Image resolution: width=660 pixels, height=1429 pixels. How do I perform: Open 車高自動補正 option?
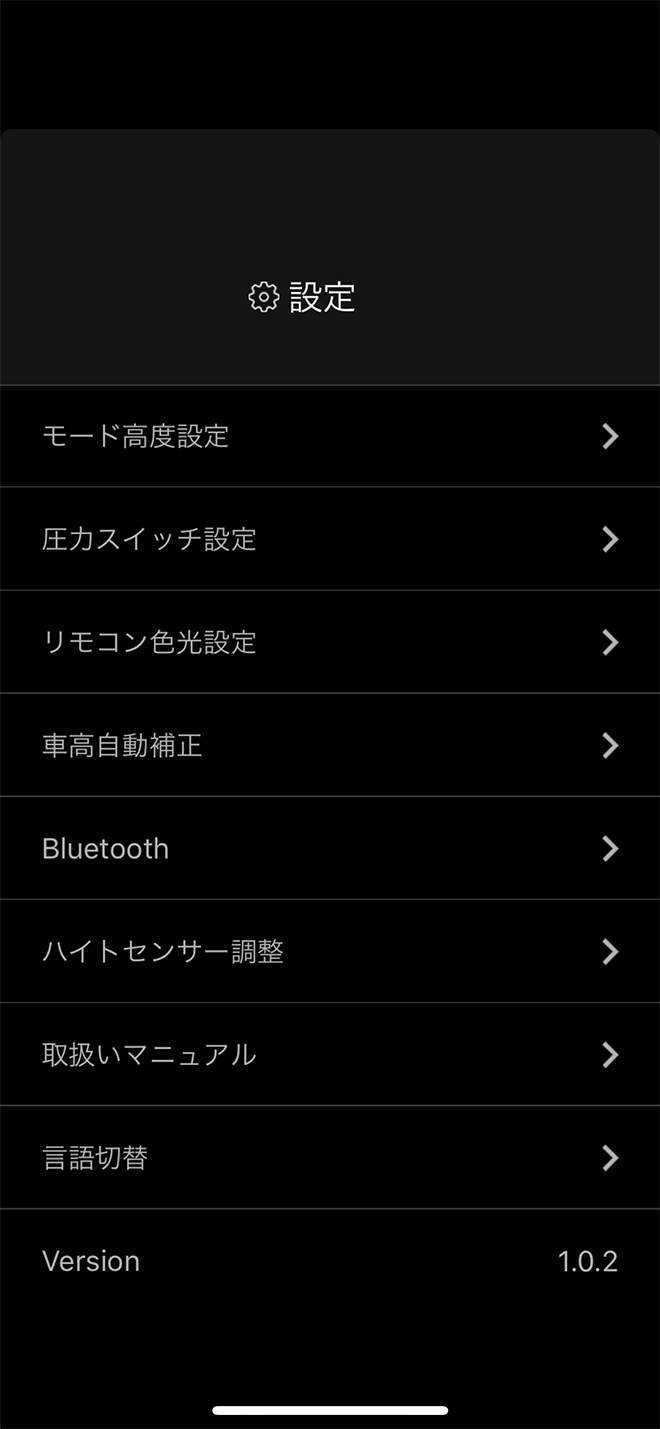coord(330,745)
